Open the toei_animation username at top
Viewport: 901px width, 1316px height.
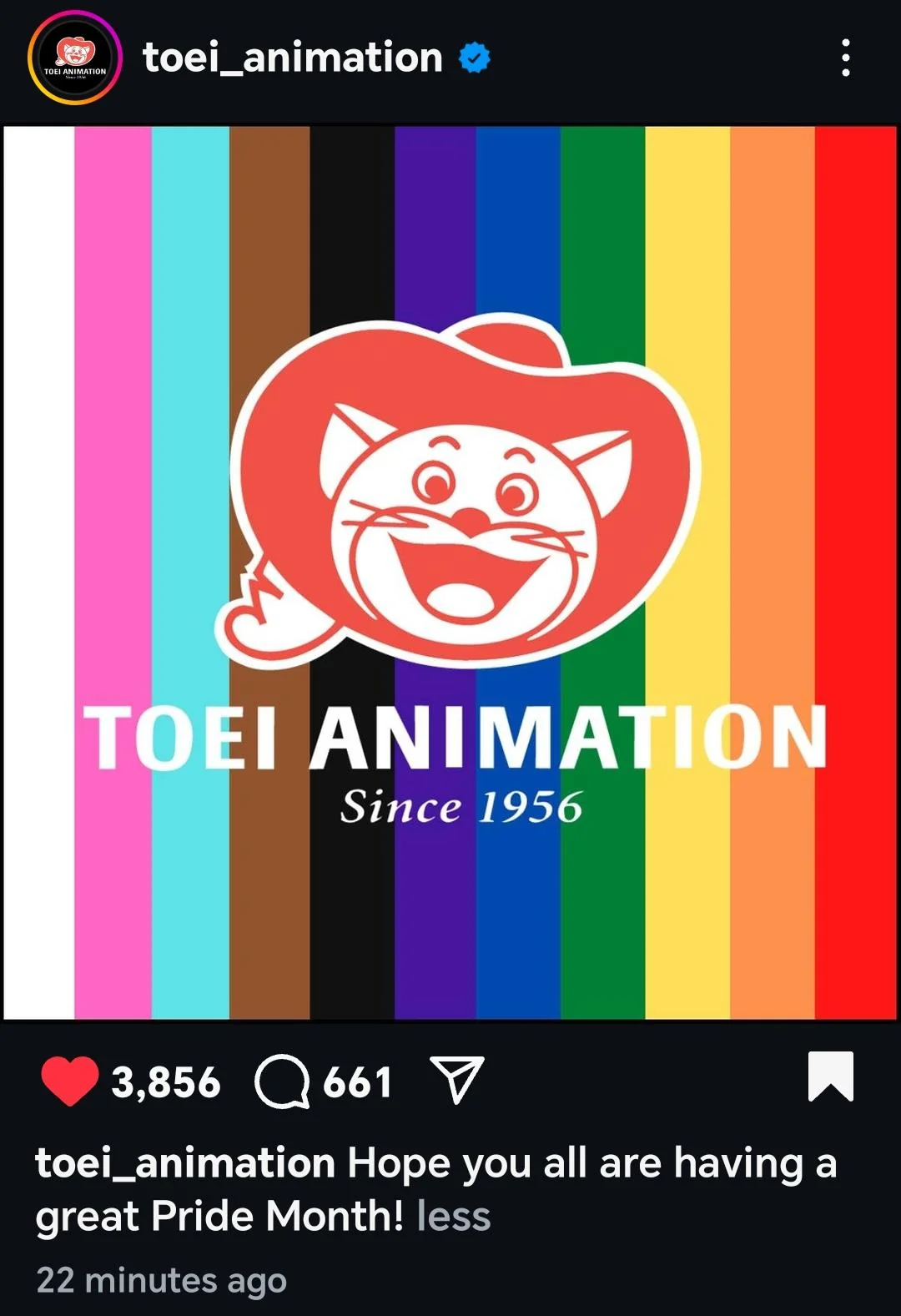292,58
